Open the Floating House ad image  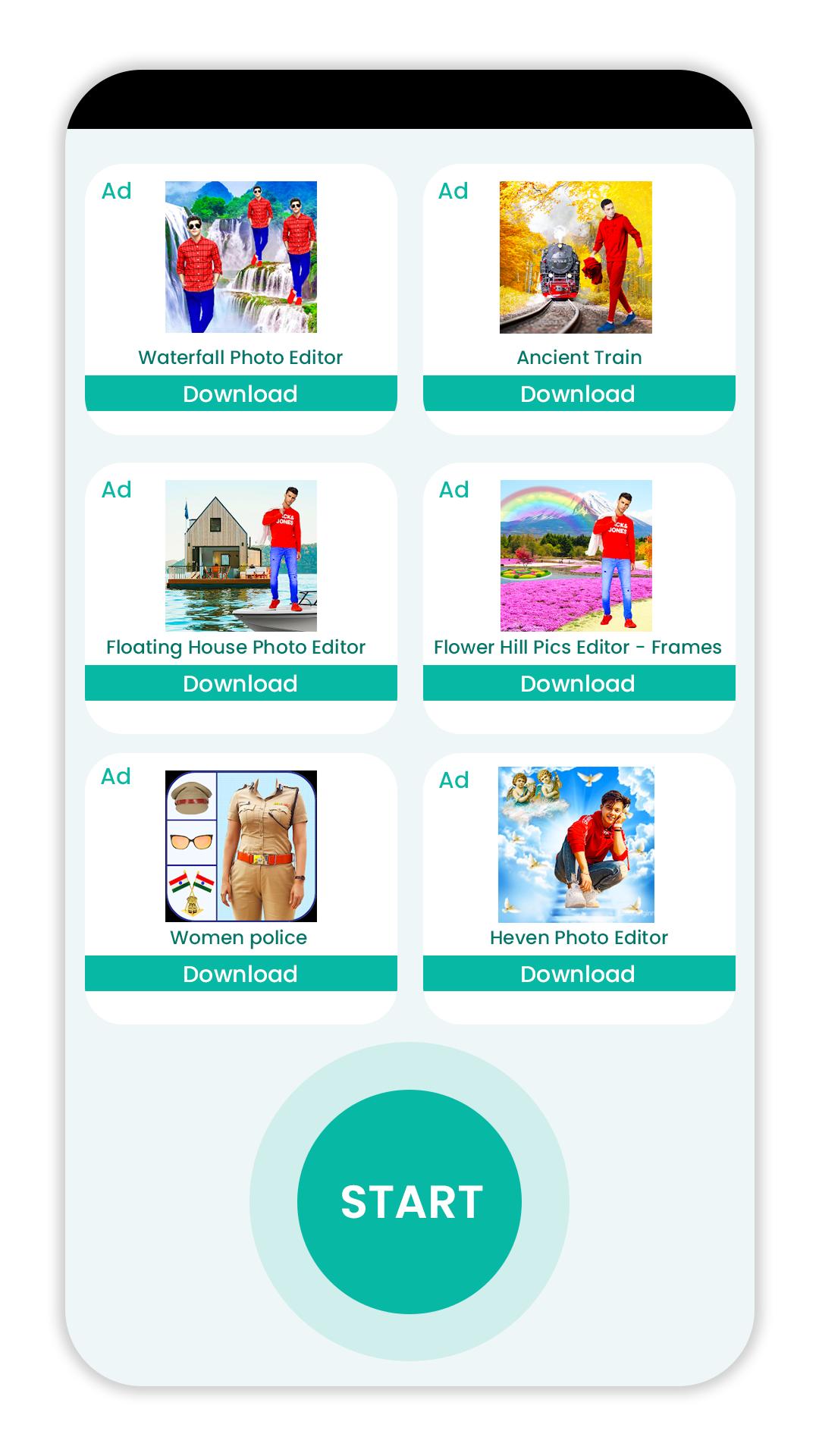(241, 556)
